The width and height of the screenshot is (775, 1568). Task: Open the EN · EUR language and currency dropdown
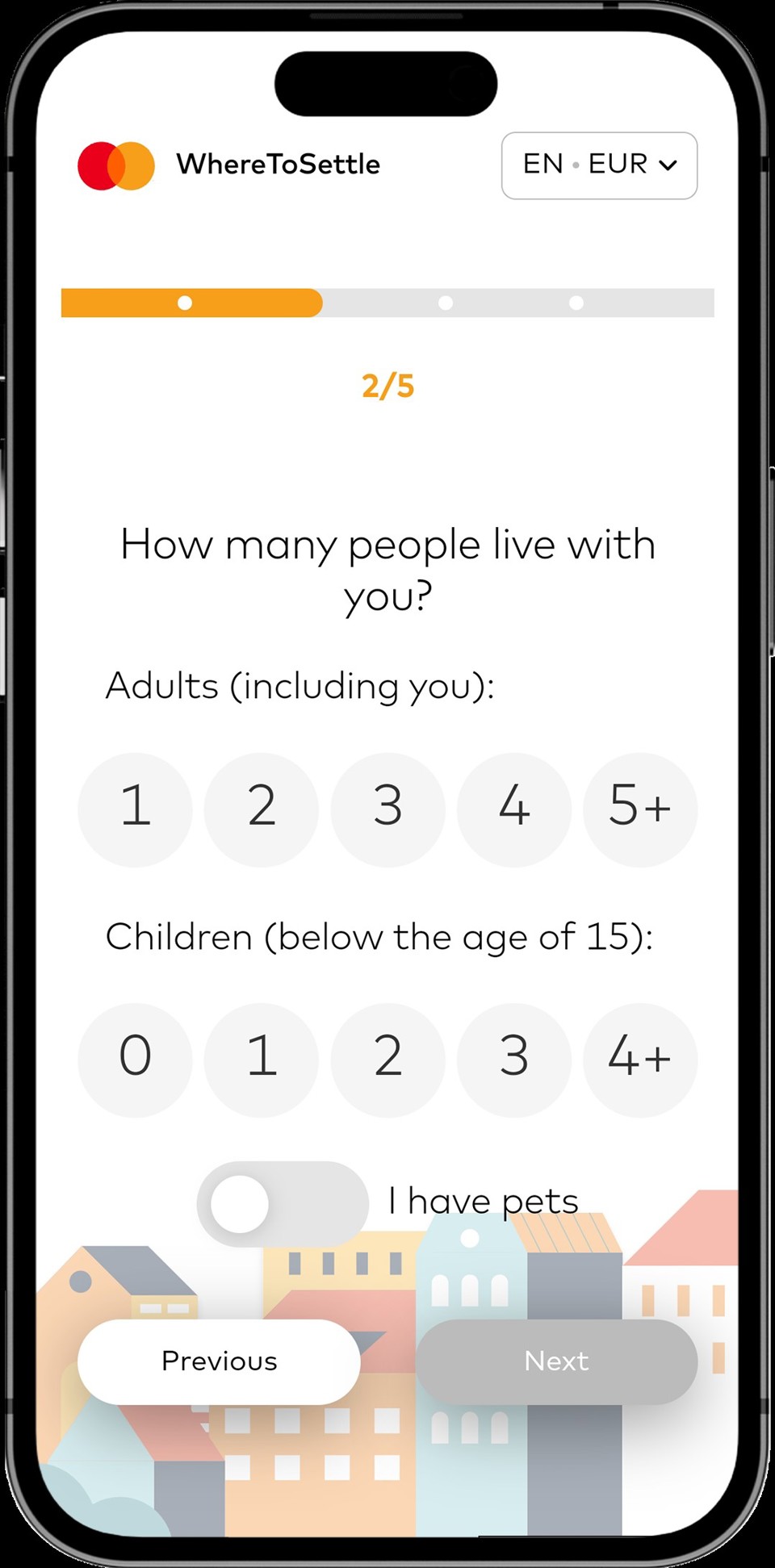(599, 165)
